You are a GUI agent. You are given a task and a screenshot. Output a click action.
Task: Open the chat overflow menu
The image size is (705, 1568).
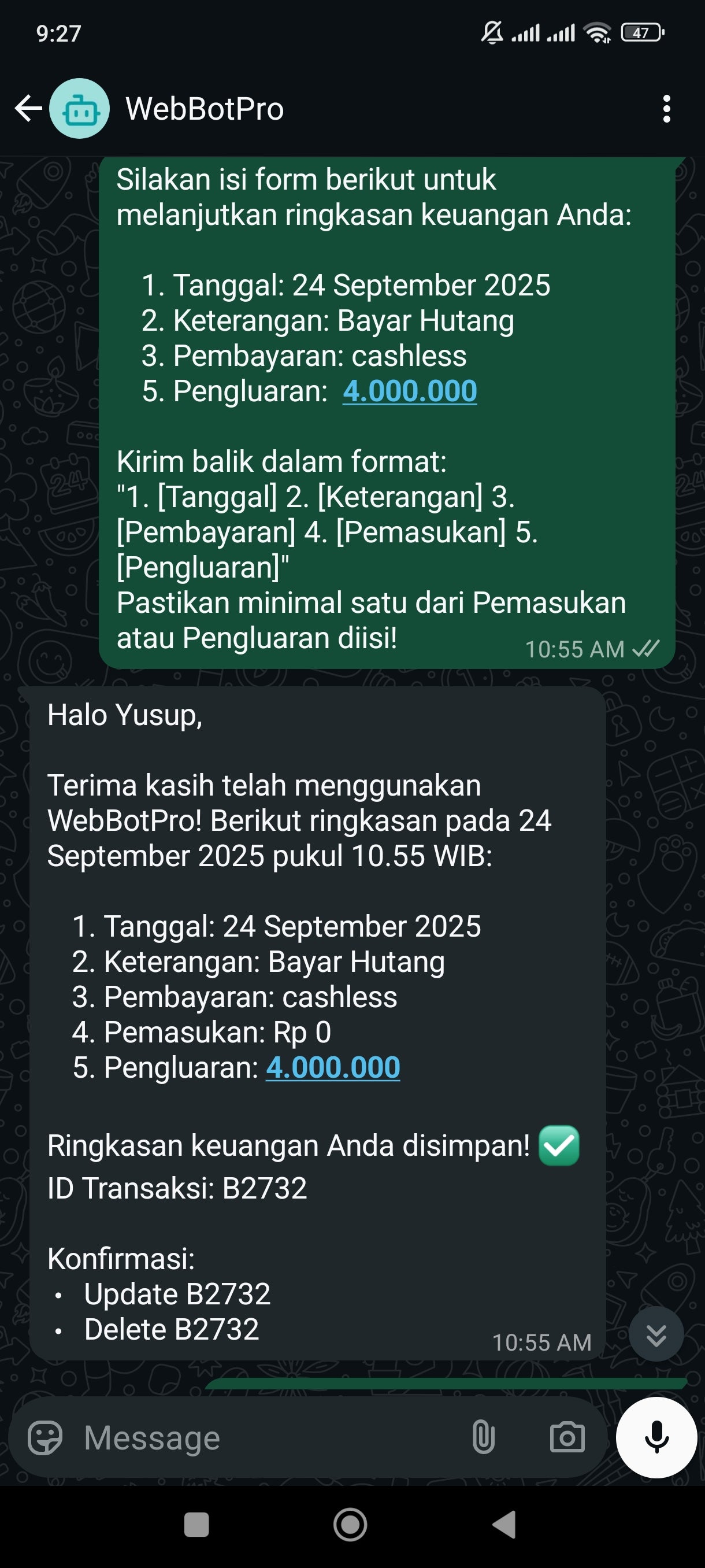tap(667, 109)
